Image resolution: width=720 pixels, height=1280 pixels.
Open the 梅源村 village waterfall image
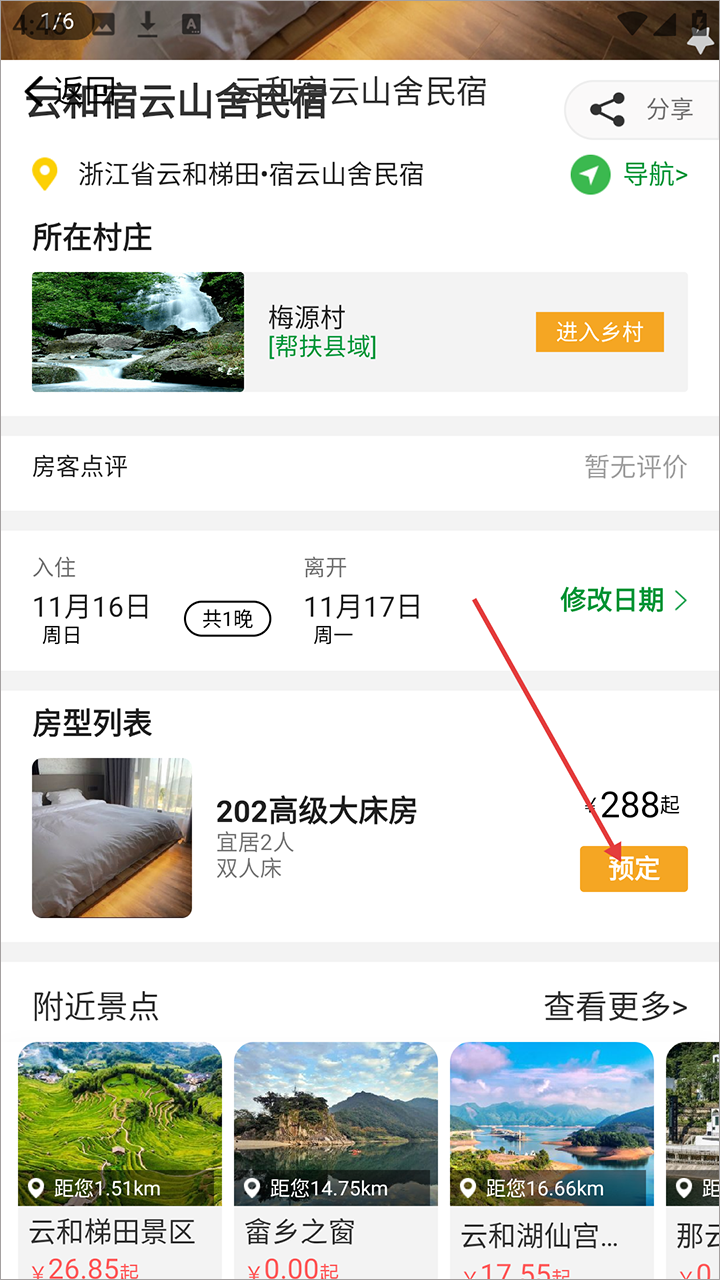[138, 332]
